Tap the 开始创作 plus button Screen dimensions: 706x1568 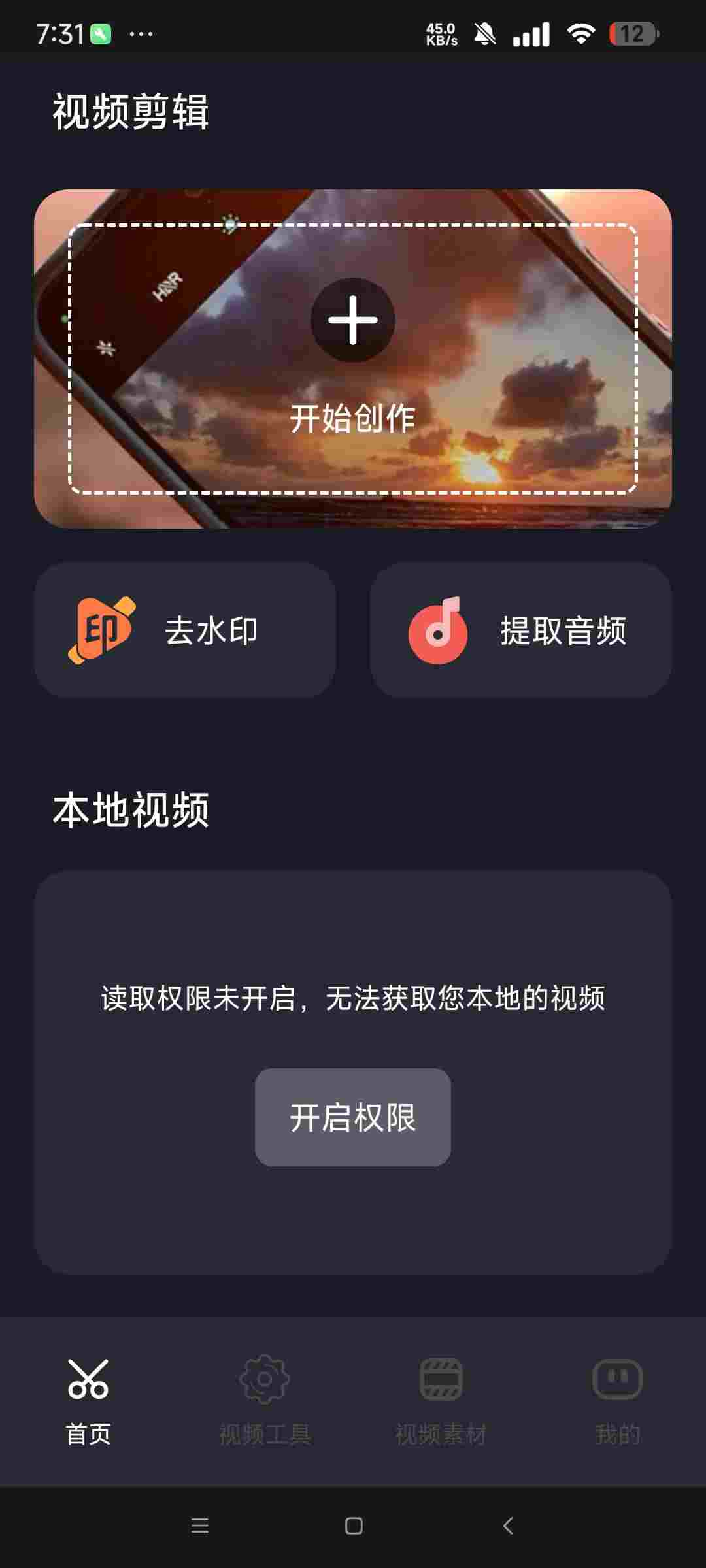point(352,320)
